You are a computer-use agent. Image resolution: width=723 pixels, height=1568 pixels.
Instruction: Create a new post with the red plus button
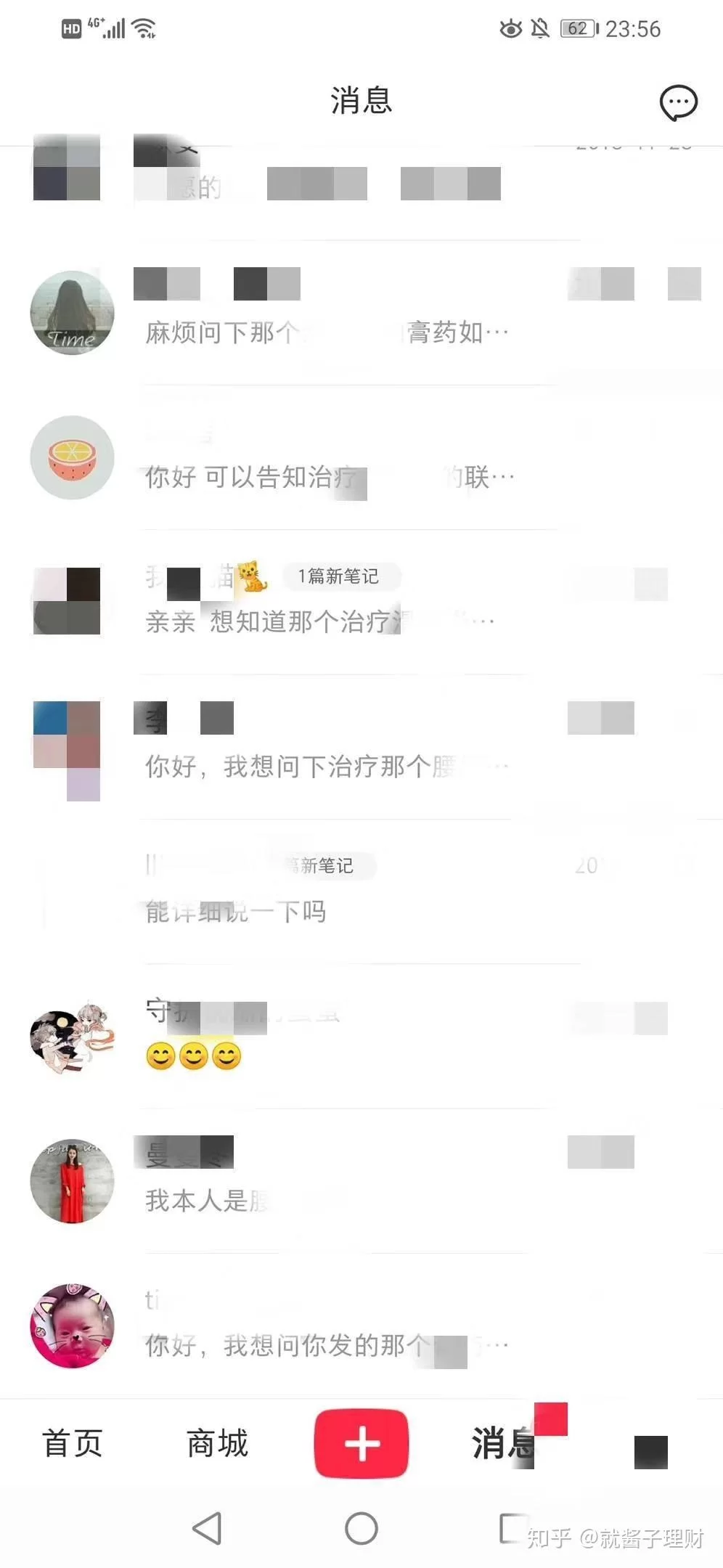pyautogui.click(x=361, y=1442)
